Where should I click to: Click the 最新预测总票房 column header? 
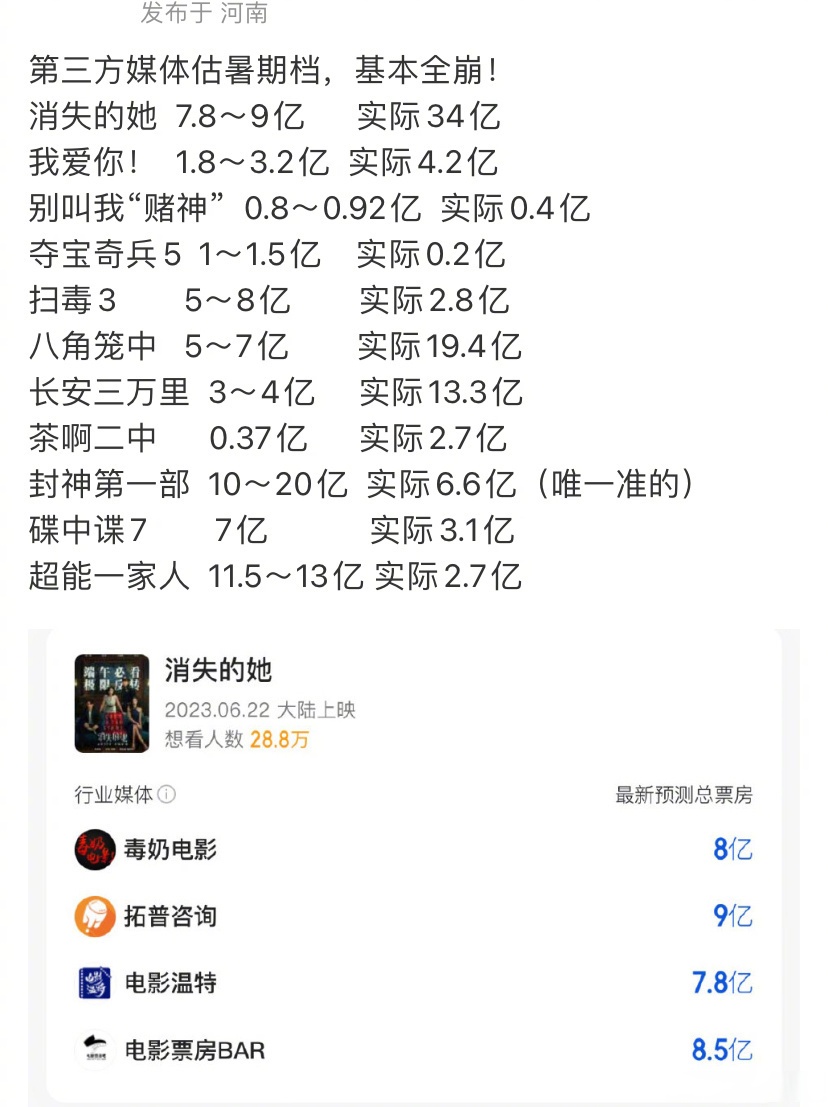(x=683, y=796)
